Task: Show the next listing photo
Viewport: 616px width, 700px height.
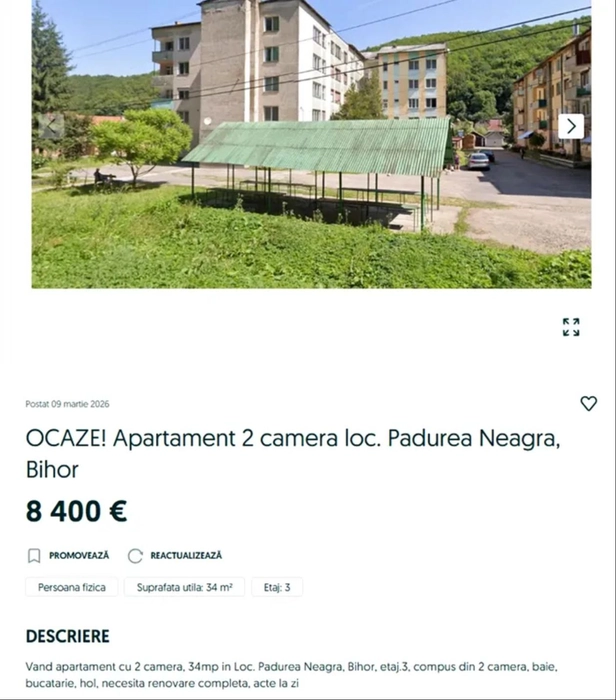Action: (571, 126)
